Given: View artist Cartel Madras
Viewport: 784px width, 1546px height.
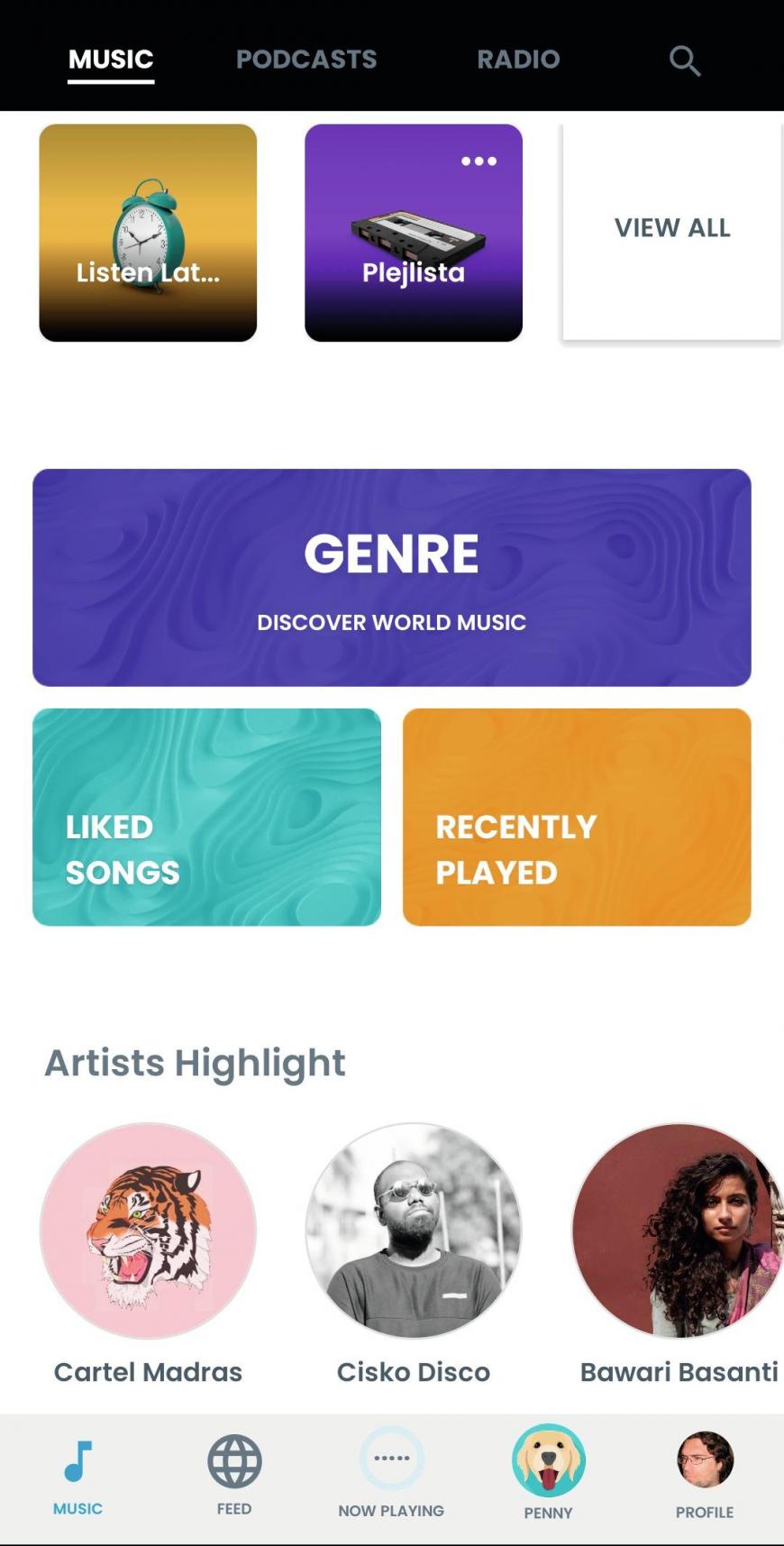Looking at the screenshot, I should coord(148,1253).
